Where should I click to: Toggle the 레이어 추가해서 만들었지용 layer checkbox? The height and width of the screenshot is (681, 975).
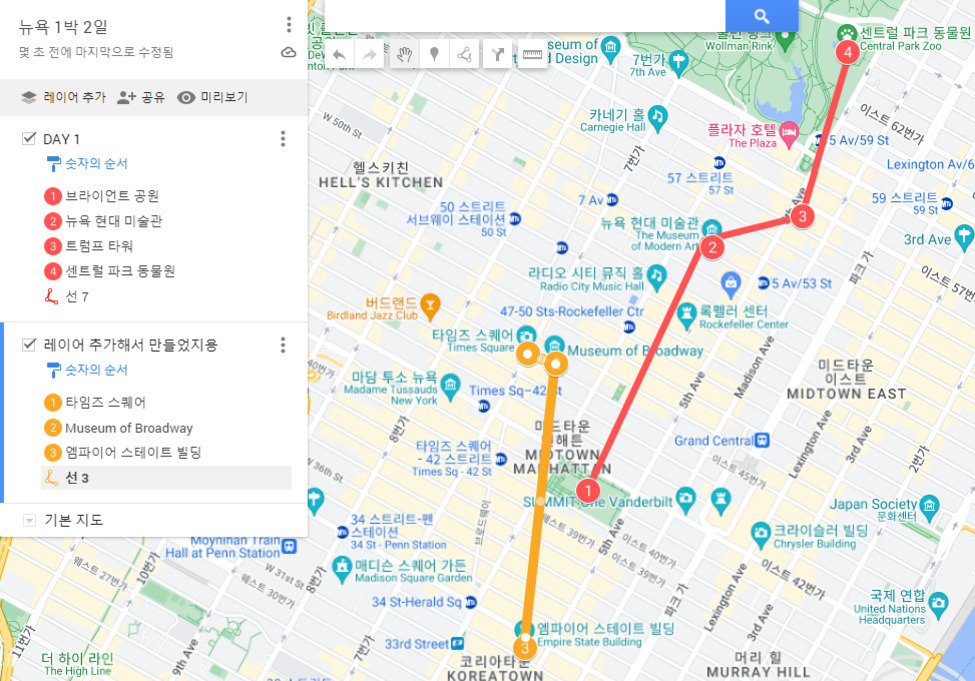(29, 345)
